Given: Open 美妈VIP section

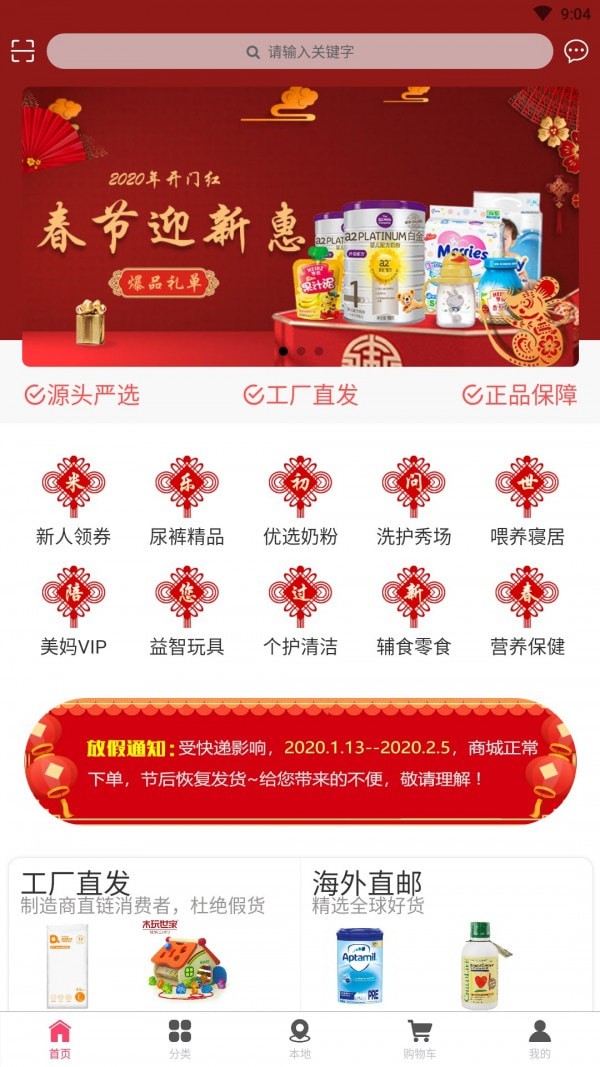Looking at the screenshot, I should (x=73, y=610).
